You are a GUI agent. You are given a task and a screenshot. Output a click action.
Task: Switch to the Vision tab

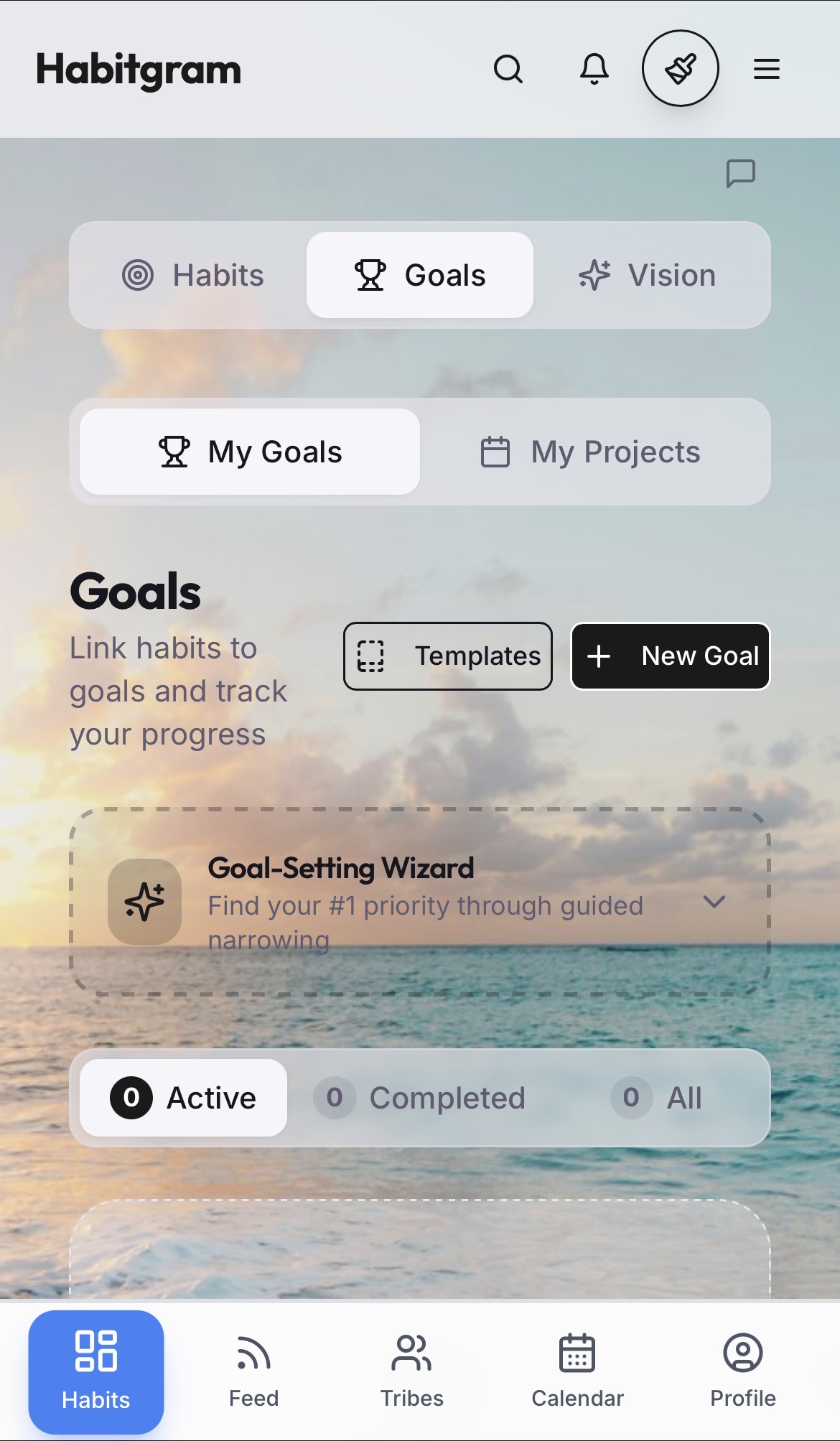click(x=645, y=274)
